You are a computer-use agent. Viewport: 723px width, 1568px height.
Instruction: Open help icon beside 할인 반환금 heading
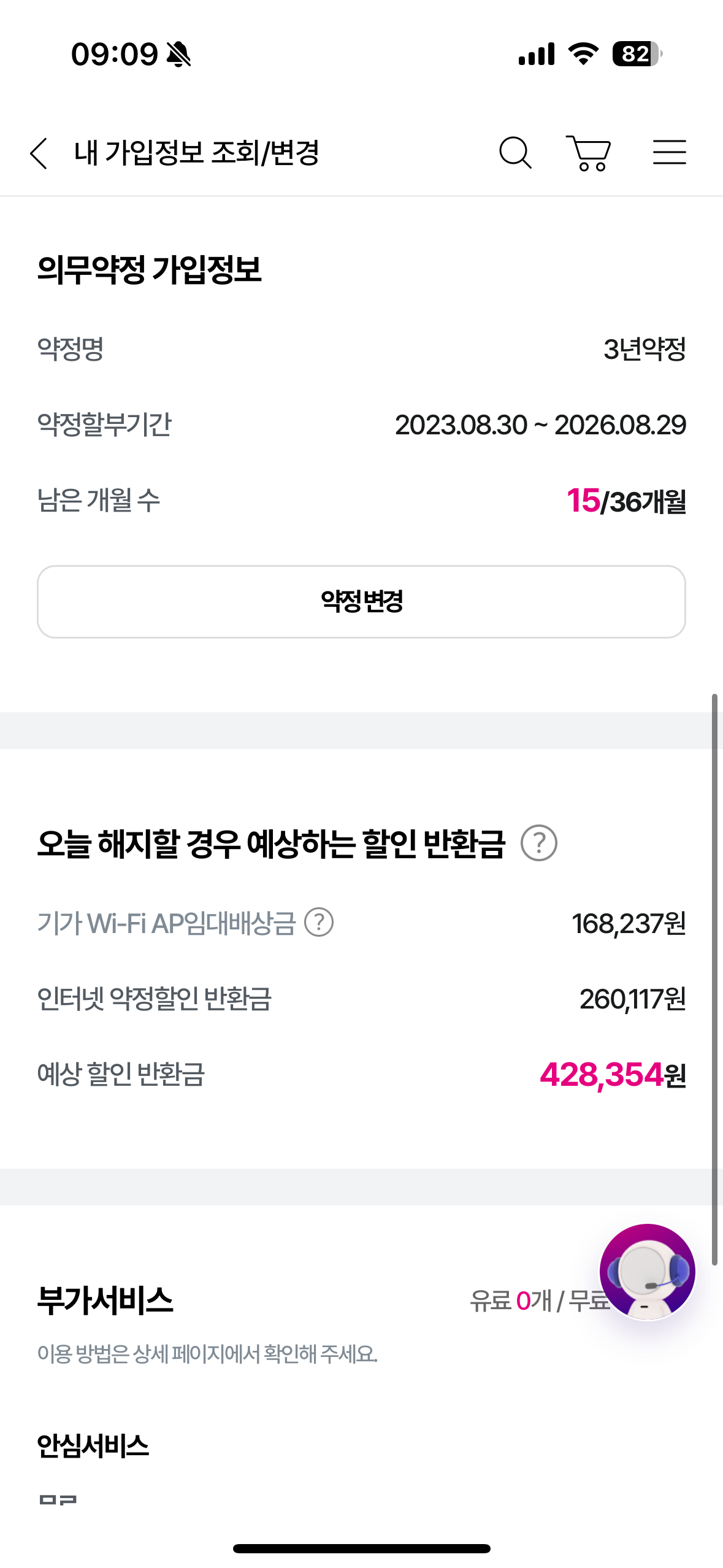(x=538, y=843)
